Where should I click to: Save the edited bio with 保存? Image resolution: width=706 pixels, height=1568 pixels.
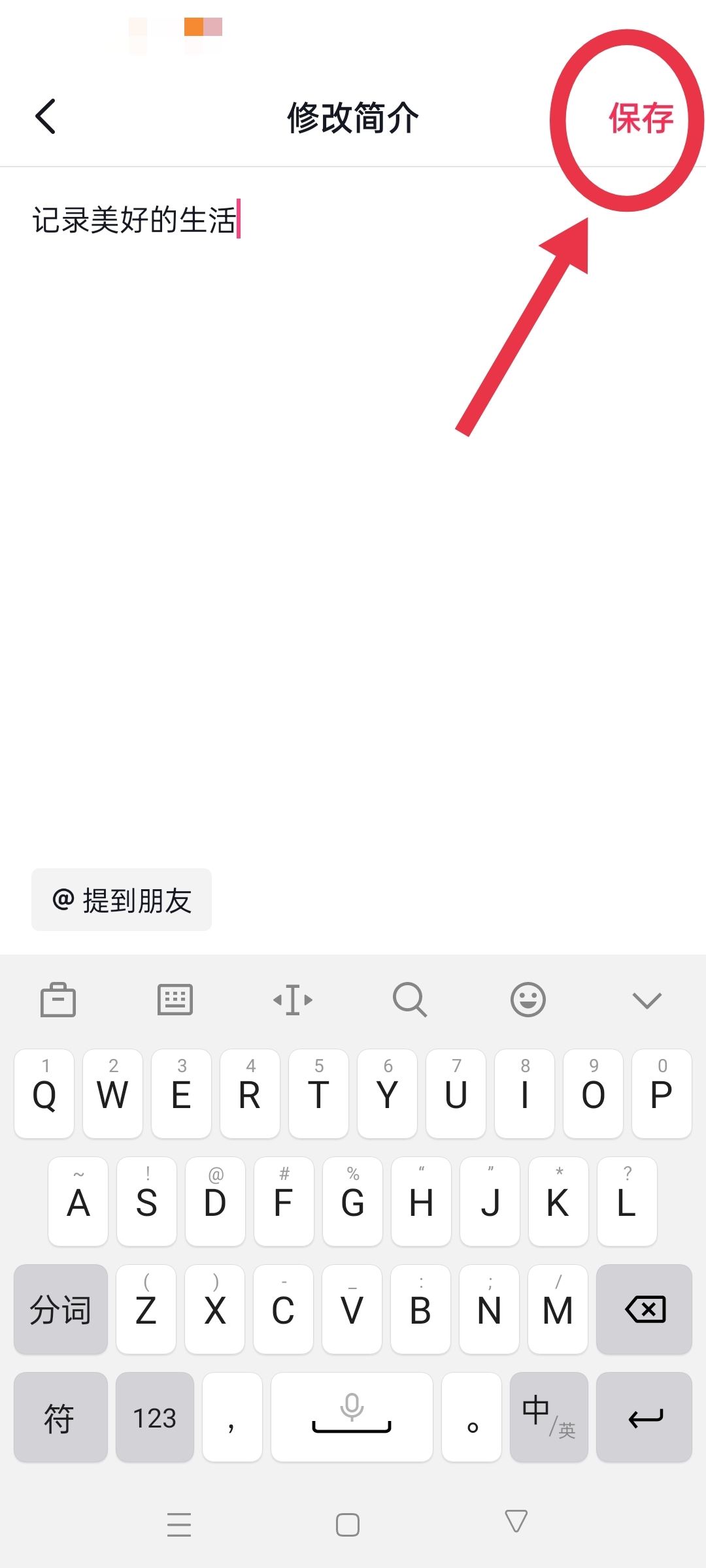pos(642,118)
